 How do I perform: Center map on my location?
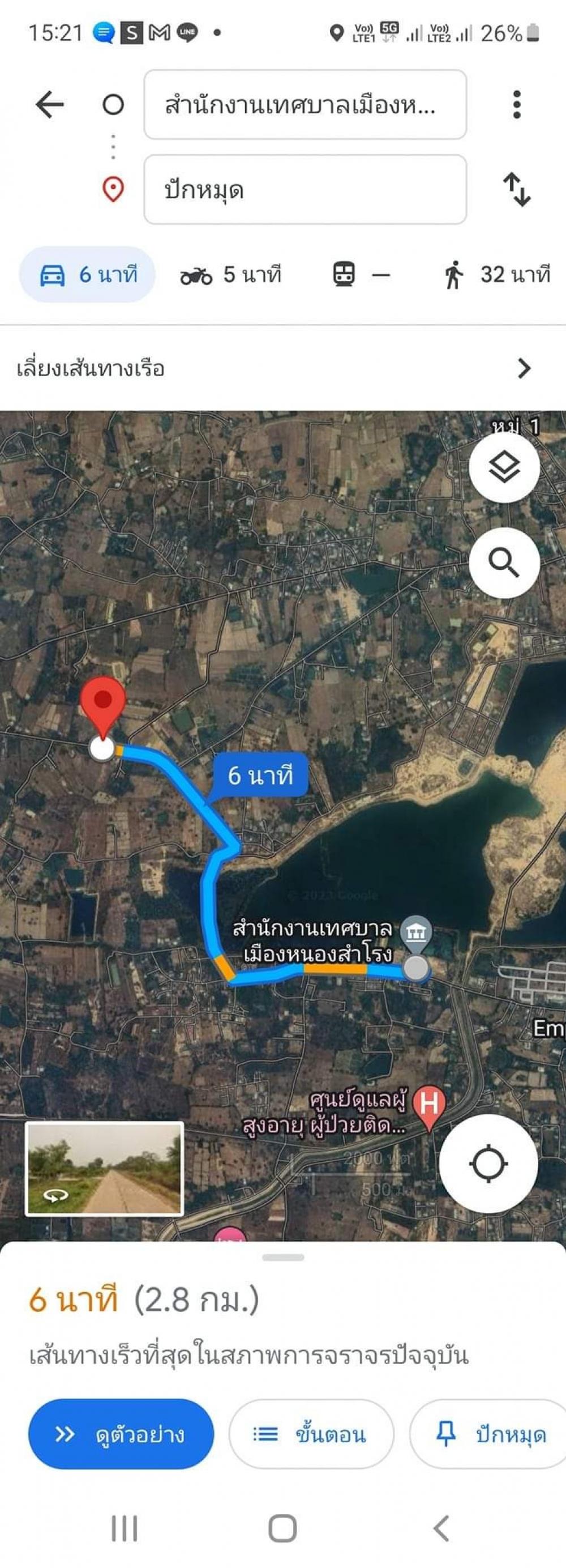pos(488,1164)
